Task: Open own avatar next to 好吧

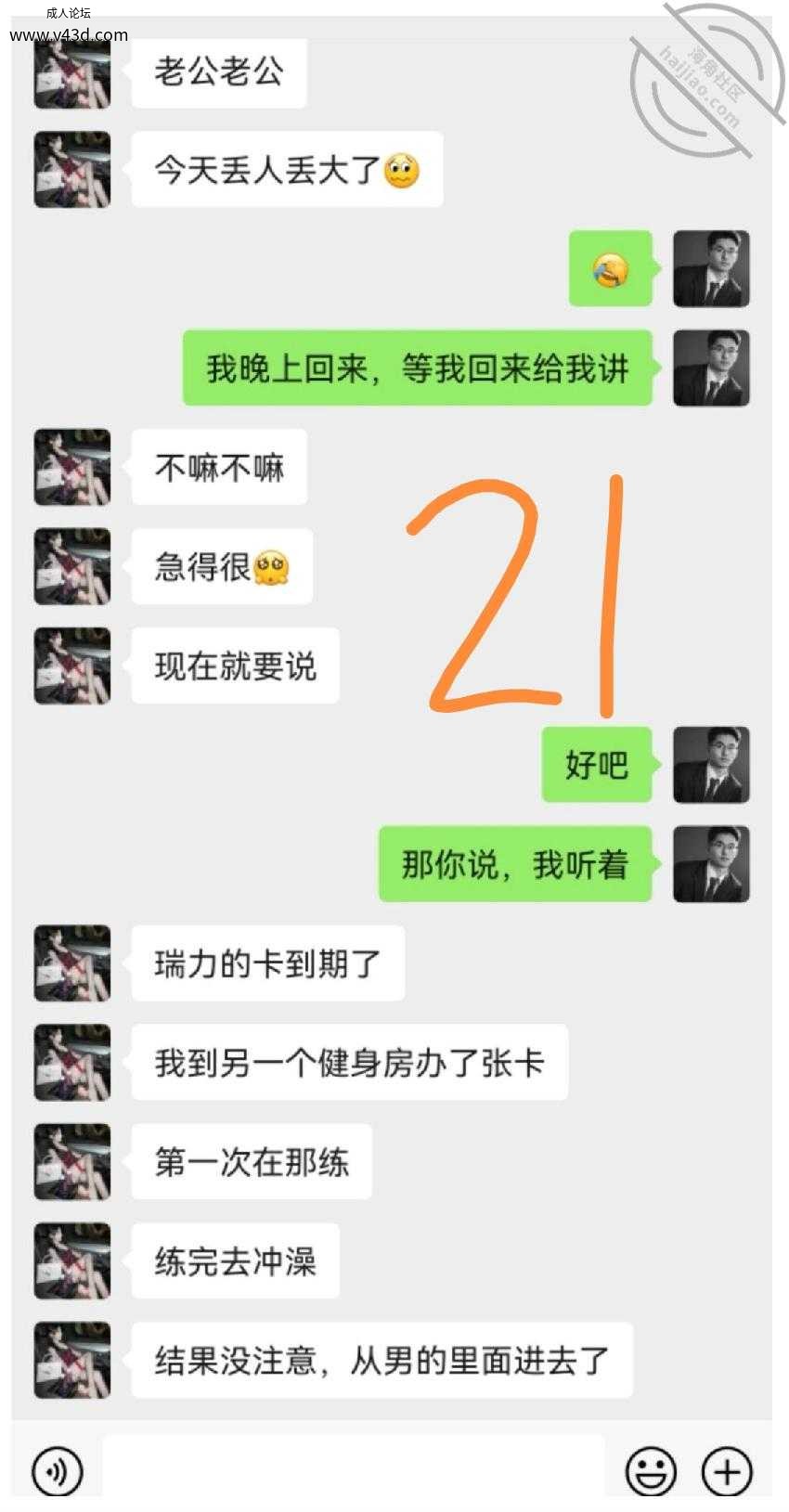Action: coord(711,765)
